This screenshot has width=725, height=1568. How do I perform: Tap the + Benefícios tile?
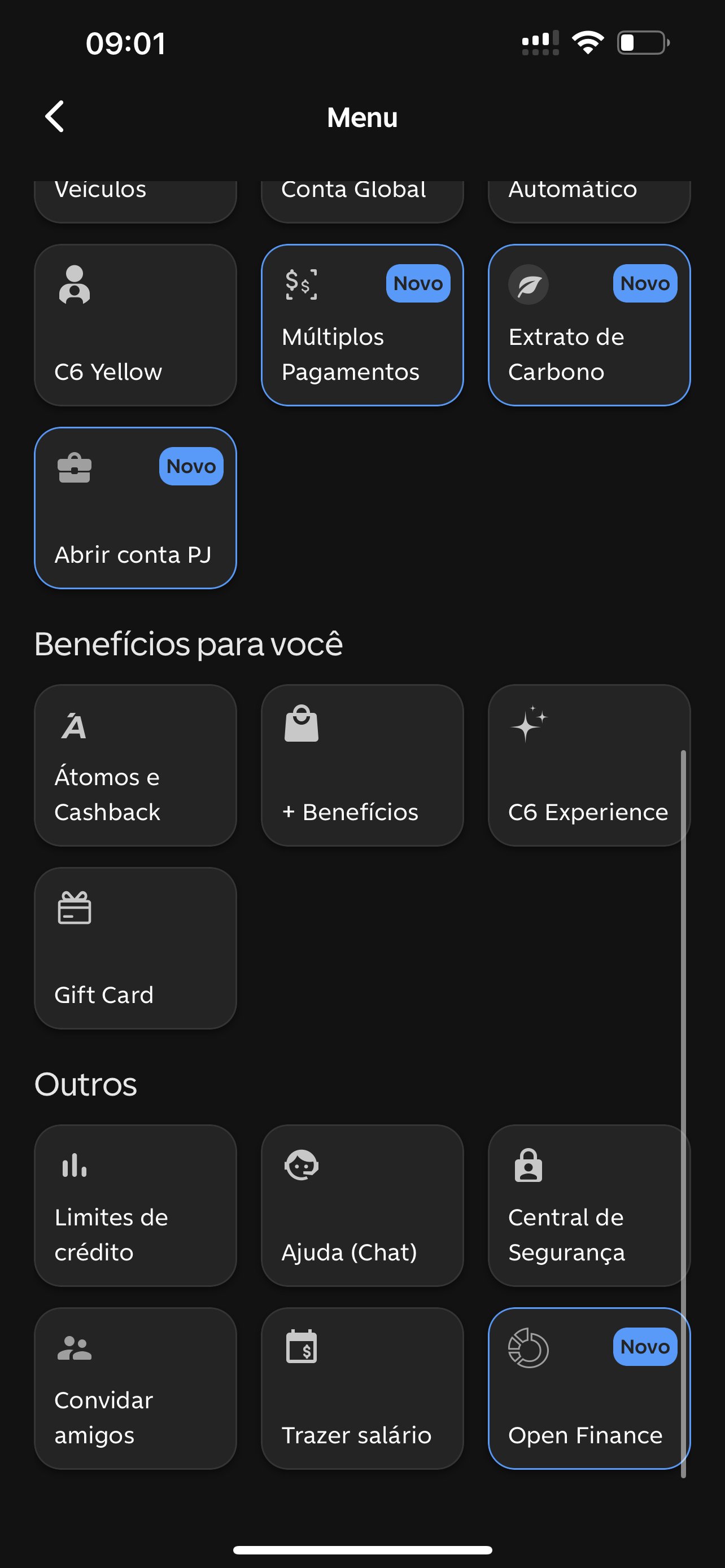362,765
